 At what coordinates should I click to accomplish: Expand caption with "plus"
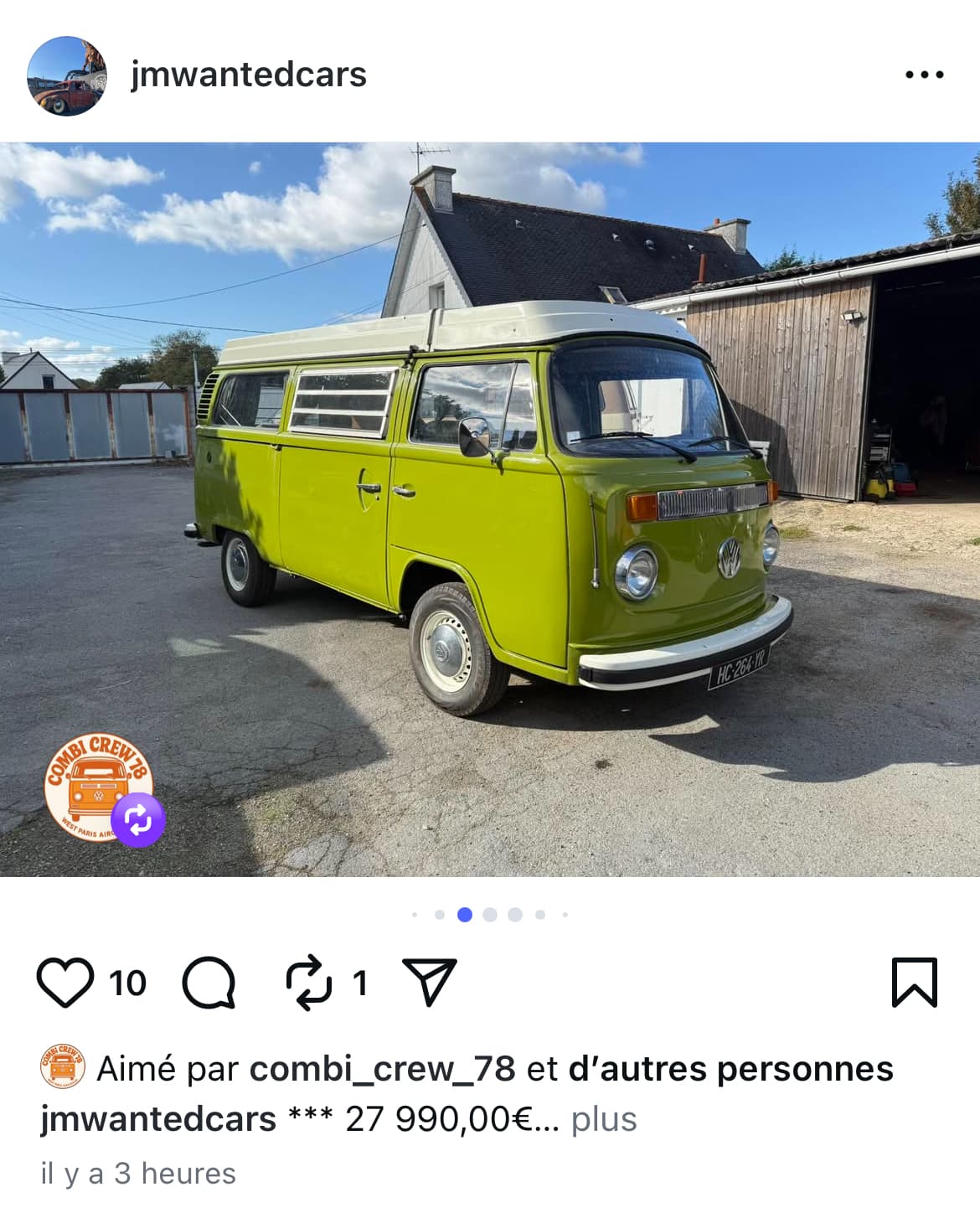604,1119
